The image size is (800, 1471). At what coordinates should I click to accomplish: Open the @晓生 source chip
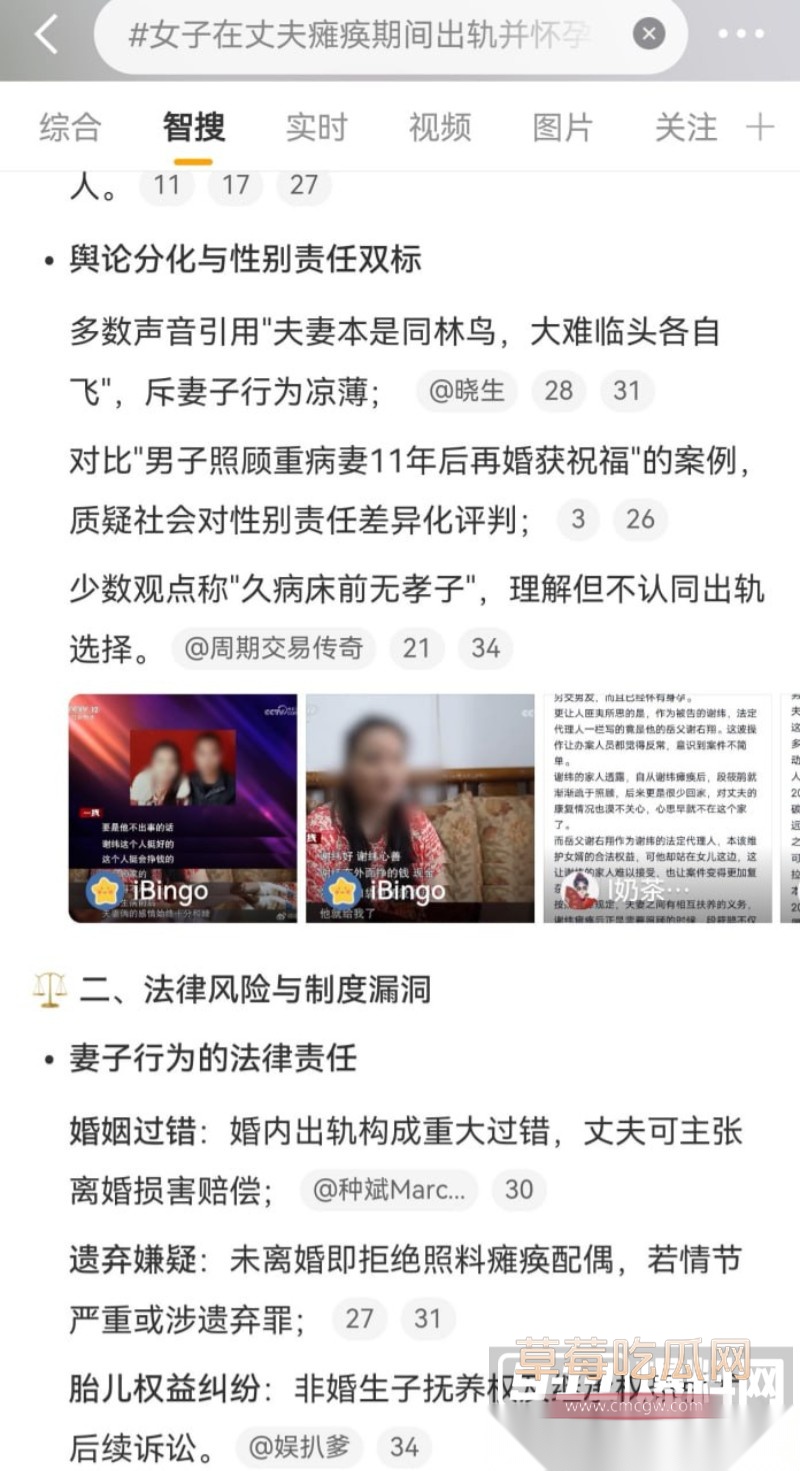(x=466, y=391)
